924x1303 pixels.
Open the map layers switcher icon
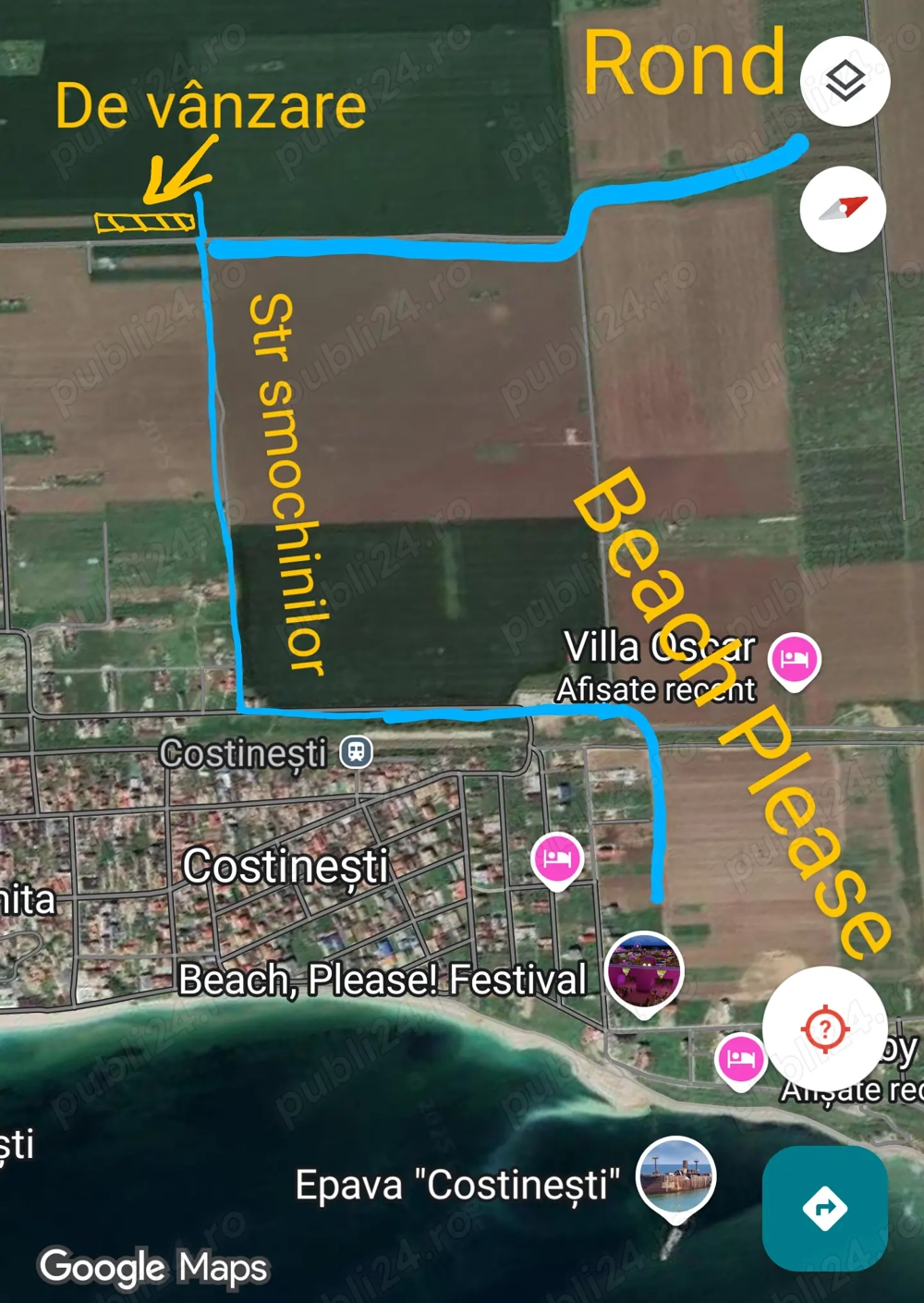tap(844, 81)
